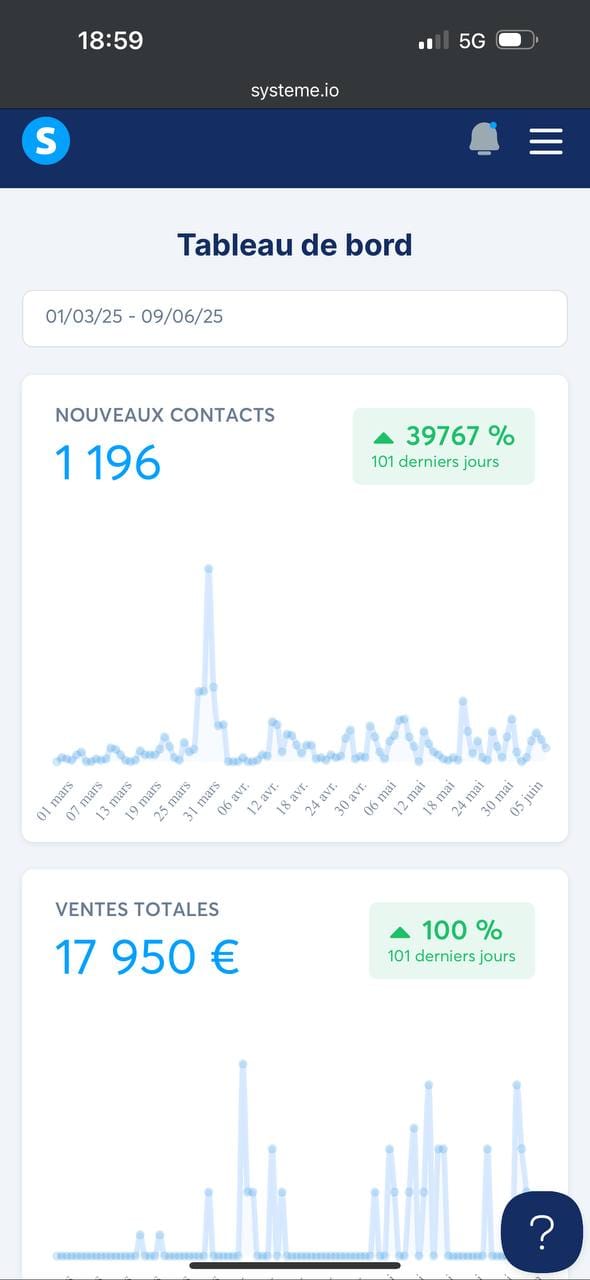
Task: Open the hamburger menu
Action: pyautogui.click(x=546, y=141)
